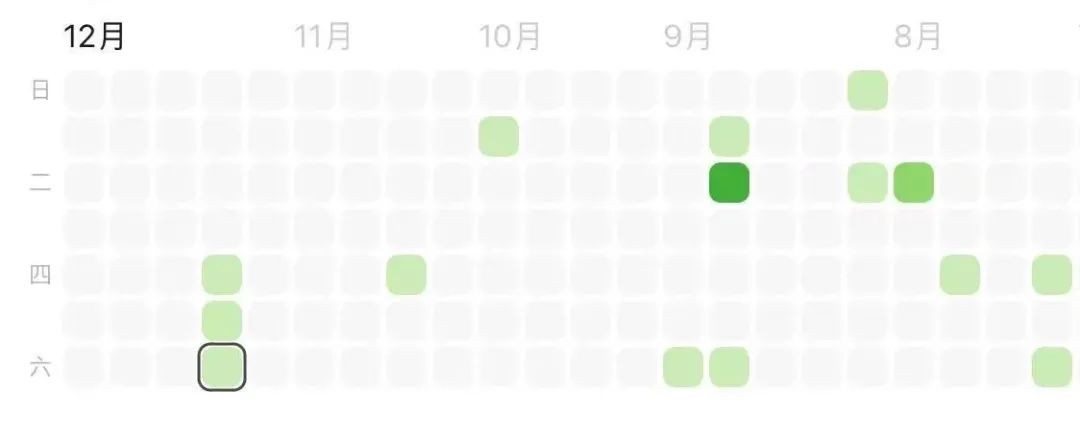Choose the green Thursday cell in 11月

(x=406, y=274)
